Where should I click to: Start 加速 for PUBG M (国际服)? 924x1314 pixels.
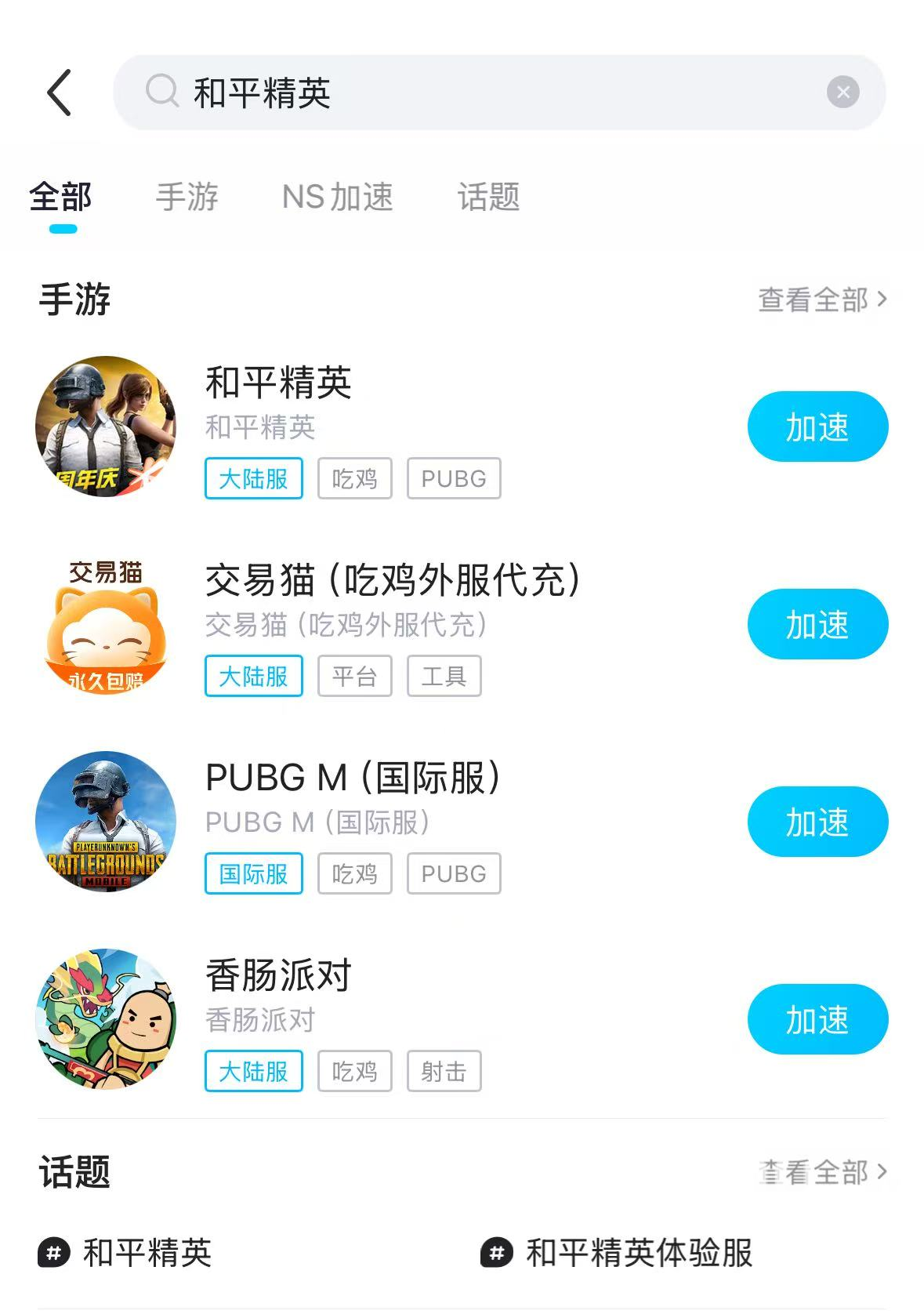(817, 822)
